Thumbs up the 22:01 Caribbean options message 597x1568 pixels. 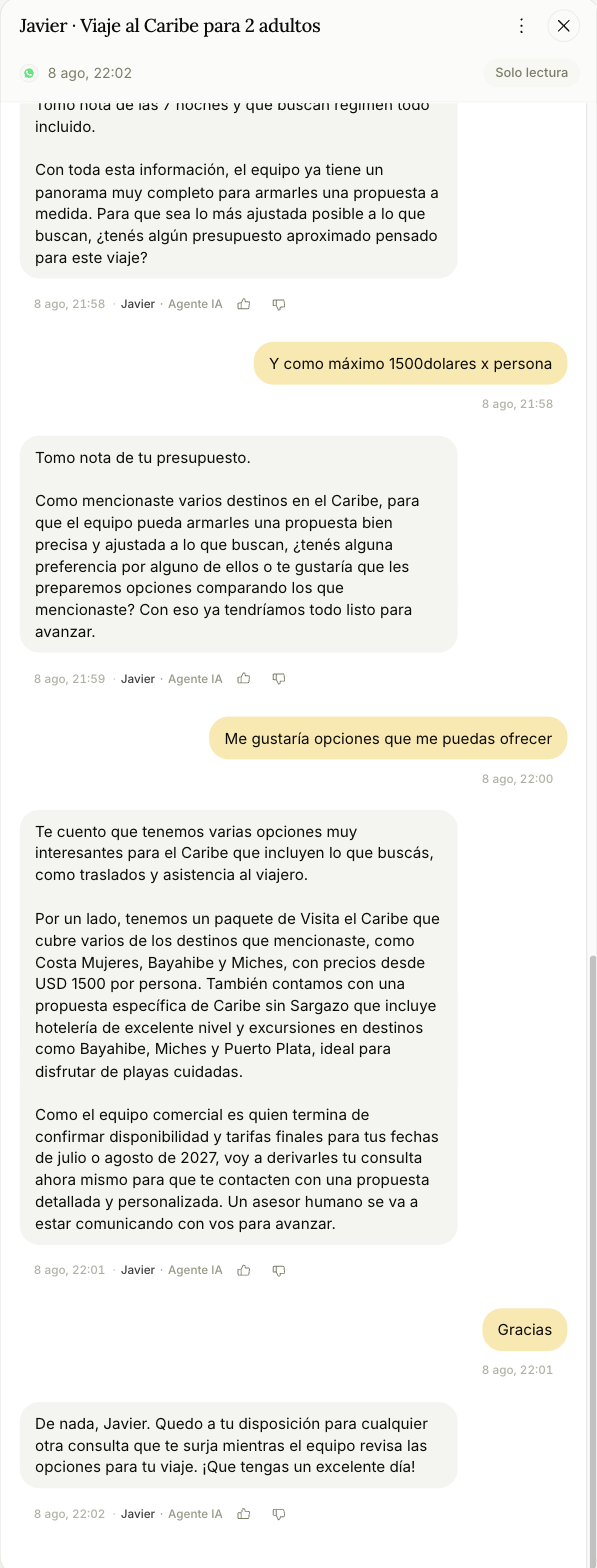pos(244,1270)
